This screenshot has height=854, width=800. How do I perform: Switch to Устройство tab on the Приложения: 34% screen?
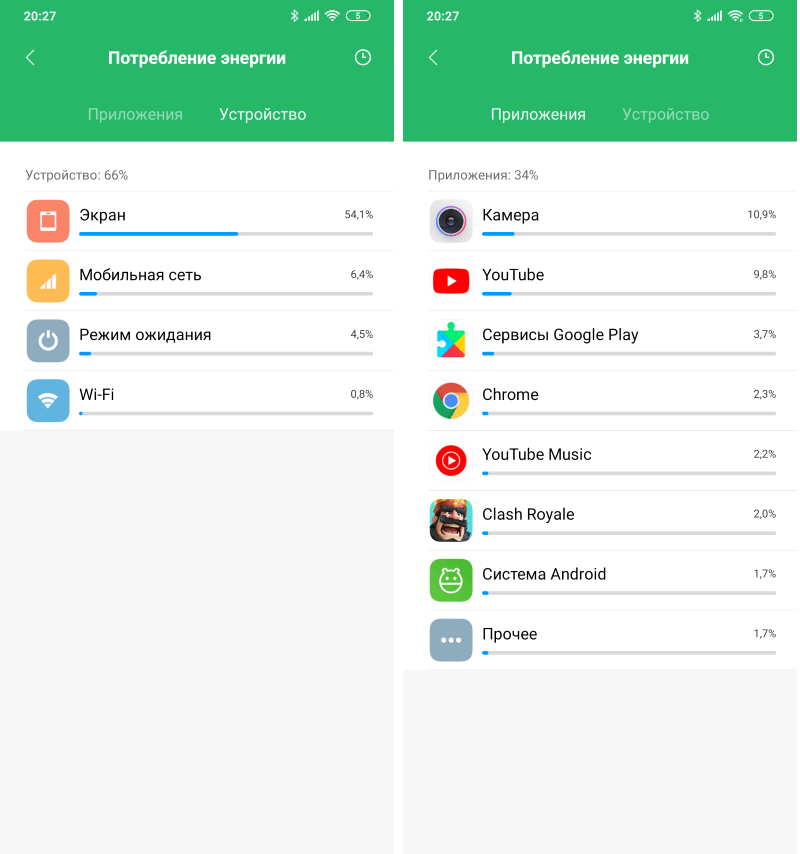pos(665,114)
